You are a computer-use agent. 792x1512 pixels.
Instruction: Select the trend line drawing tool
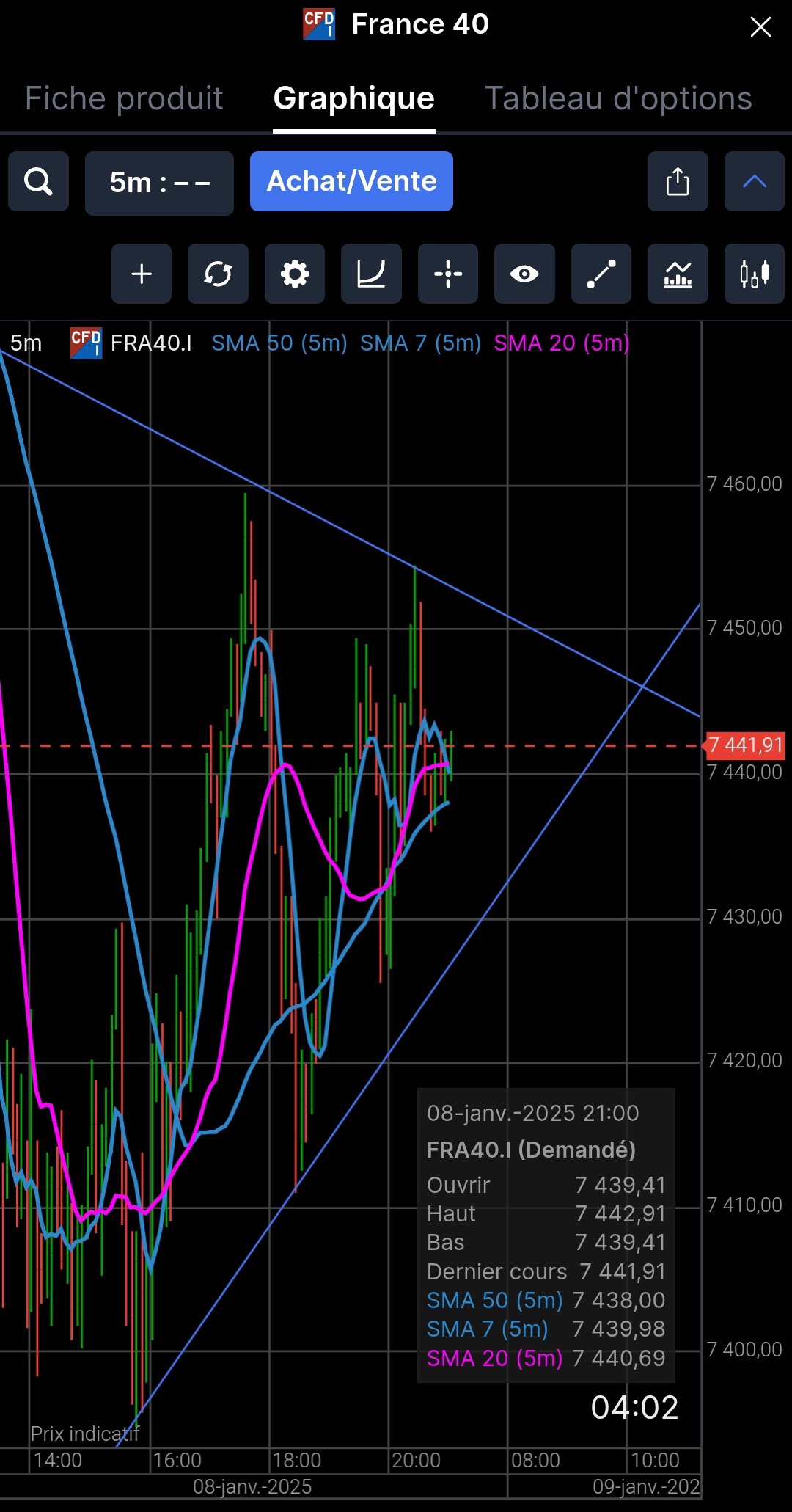pos(601,274)
